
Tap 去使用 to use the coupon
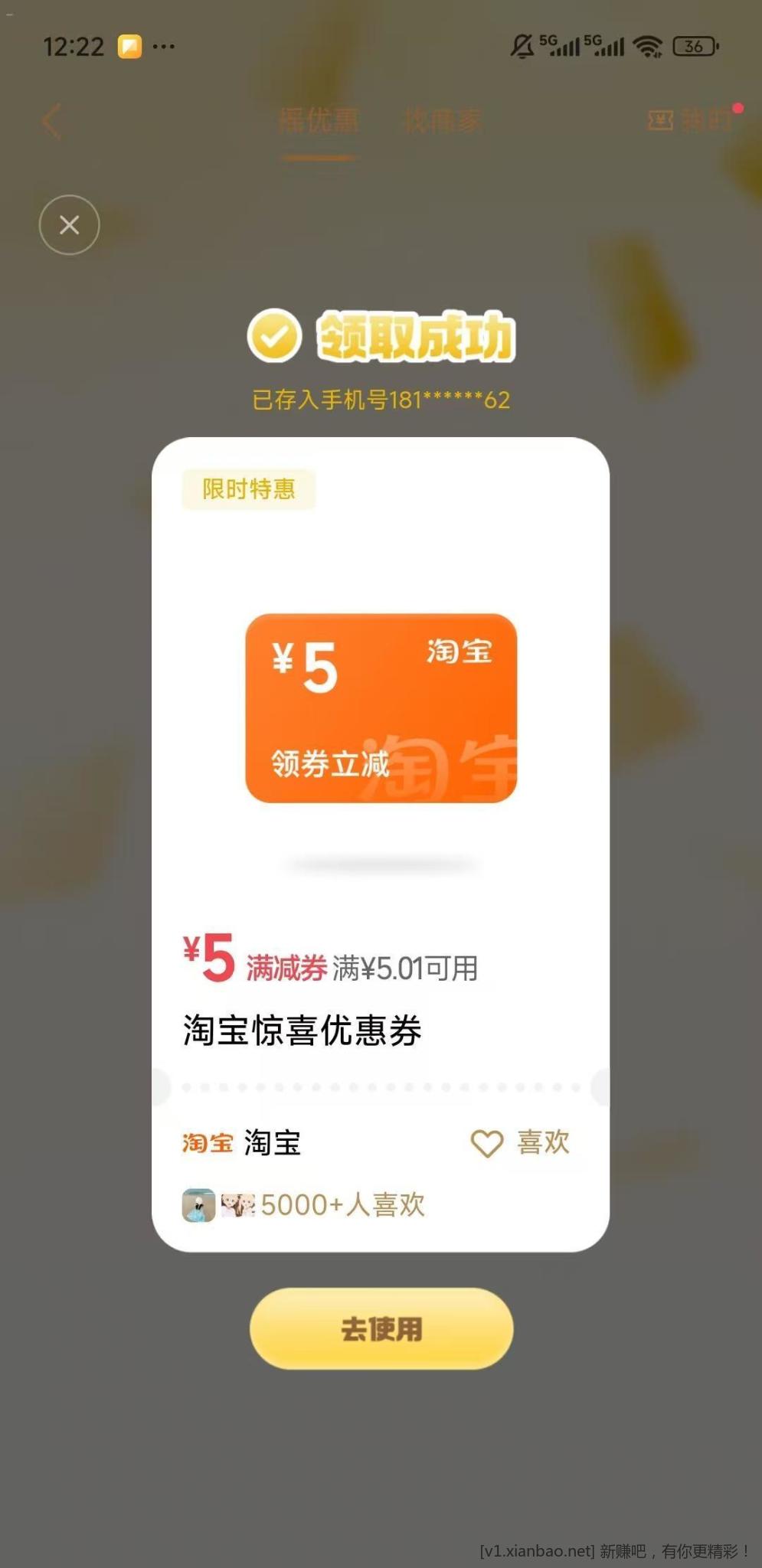(x=381, y=1328)
